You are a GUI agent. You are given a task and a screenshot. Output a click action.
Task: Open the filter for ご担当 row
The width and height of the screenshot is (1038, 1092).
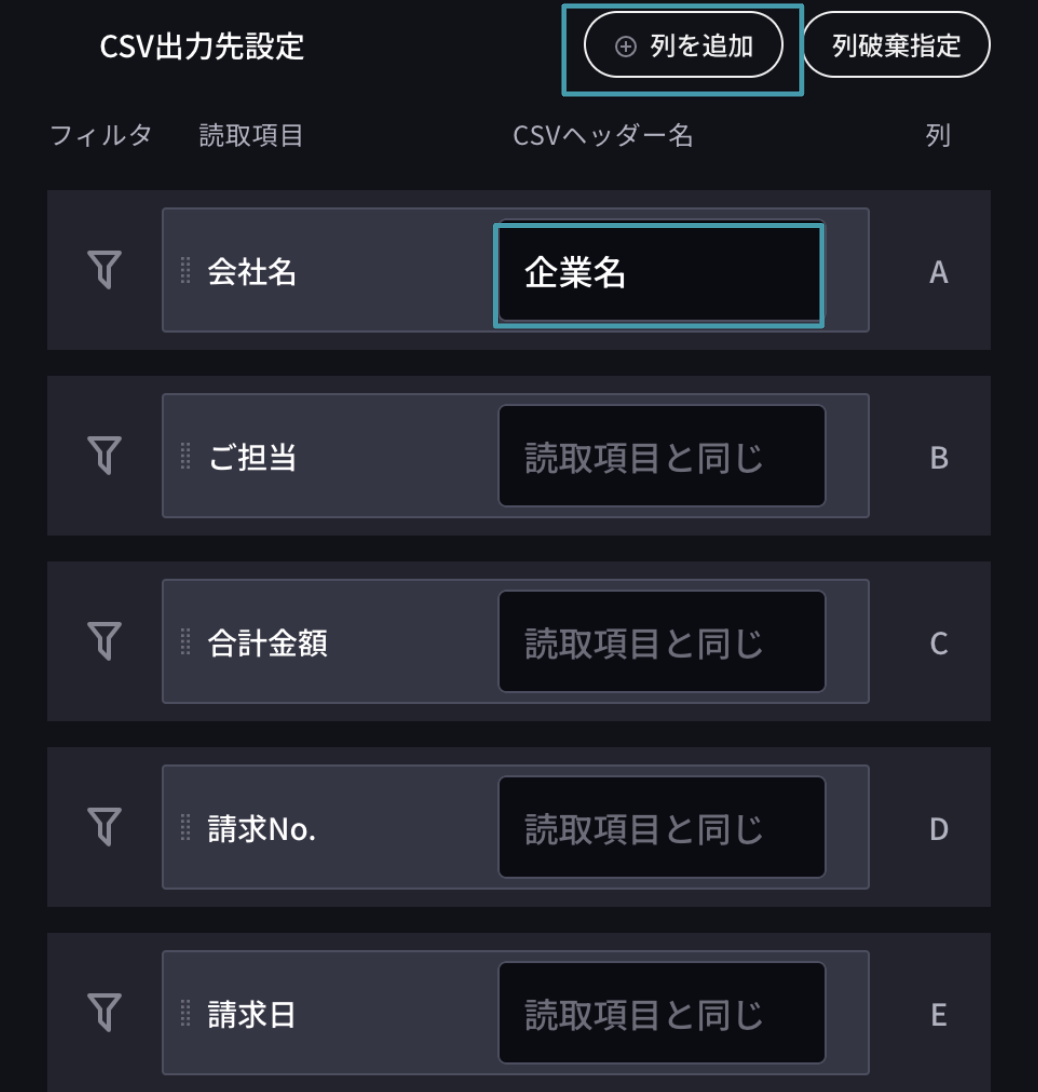pos(105,456)
